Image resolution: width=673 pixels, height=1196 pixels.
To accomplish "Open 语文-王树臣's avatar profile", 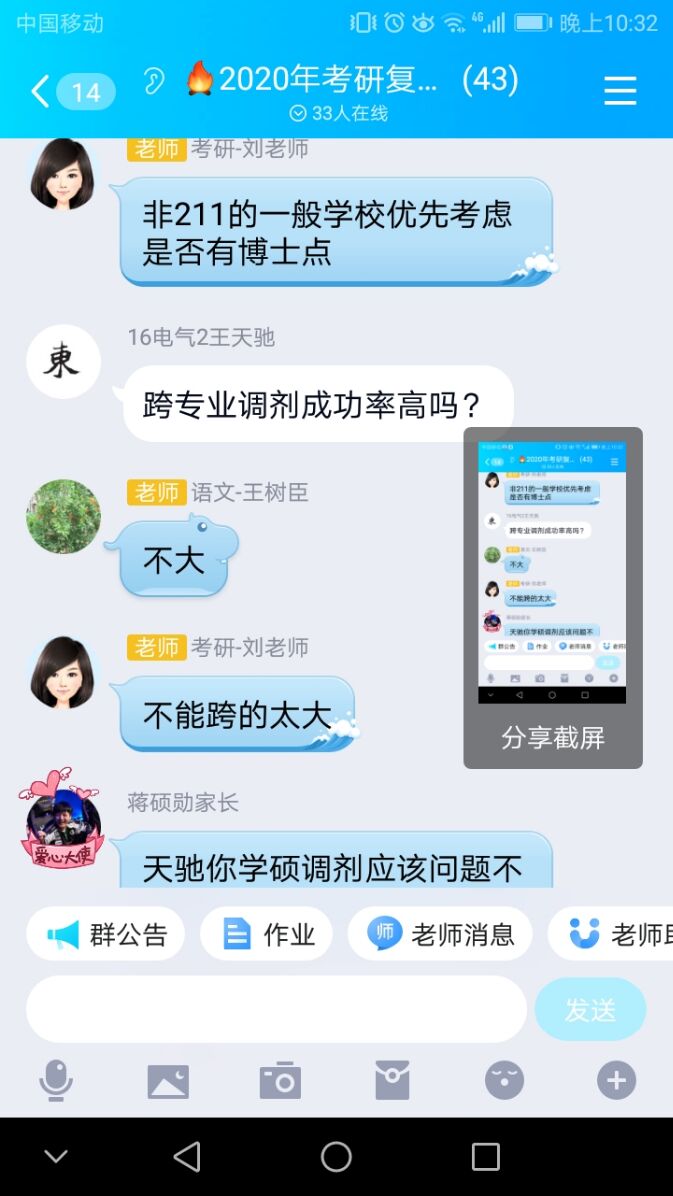I will coord(63,517).
